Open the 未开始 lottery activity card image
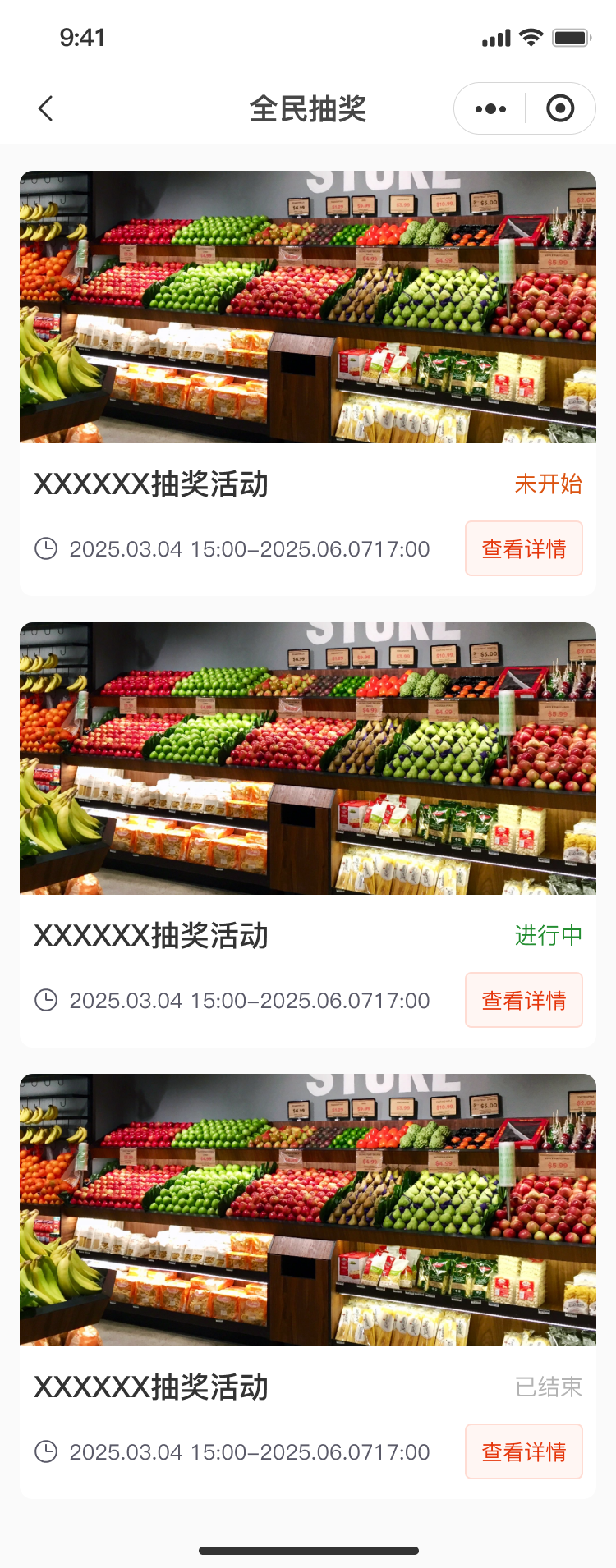This screenshot has width=616, height=1568. pos(308,307)
